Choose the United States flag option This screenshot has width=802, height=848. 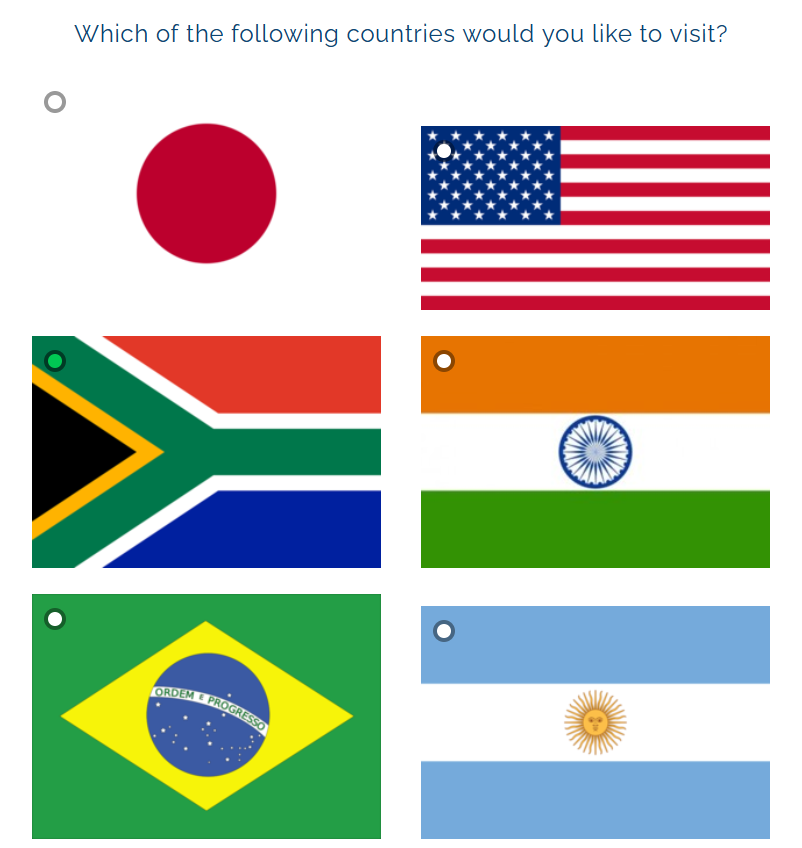tap(444, 151)
